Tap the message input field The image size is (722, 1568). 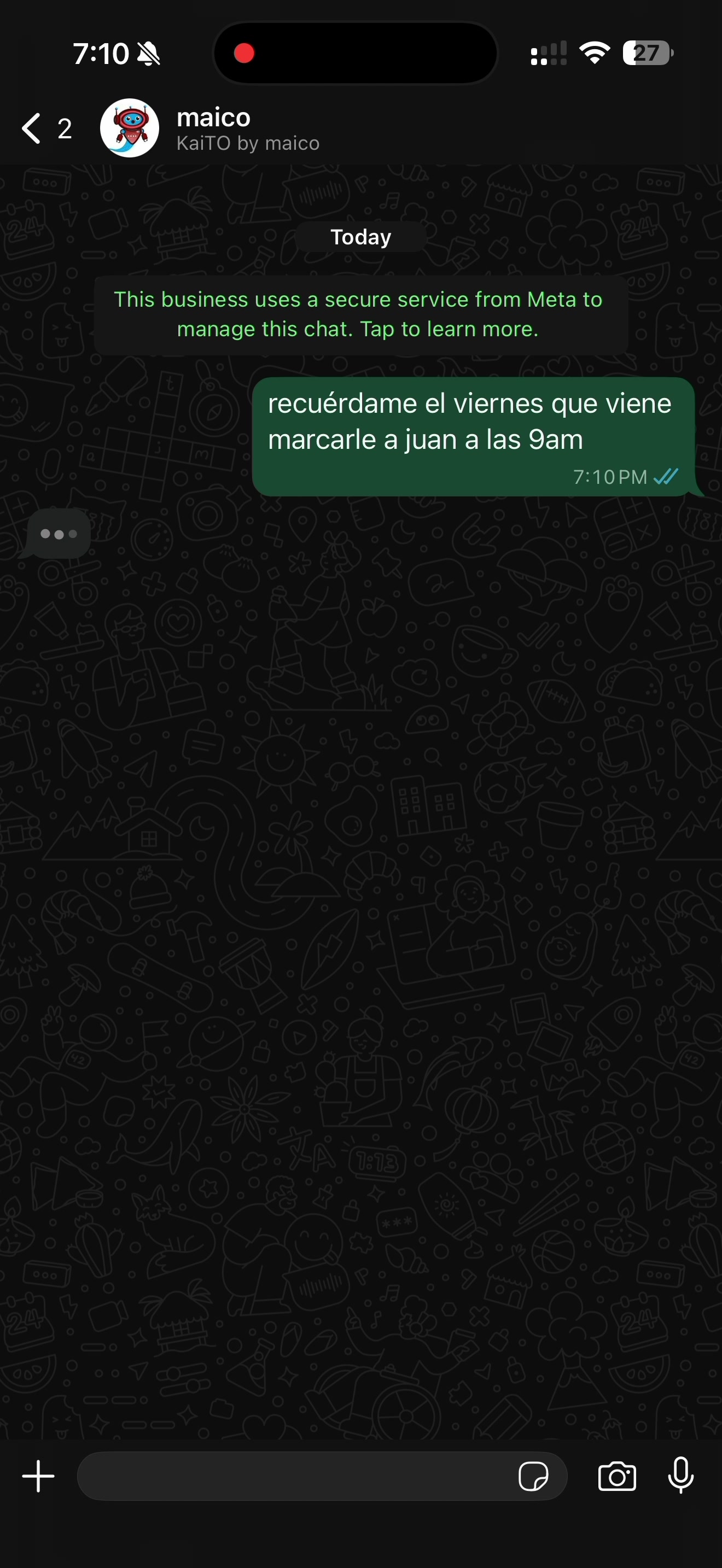point(304,1476)
